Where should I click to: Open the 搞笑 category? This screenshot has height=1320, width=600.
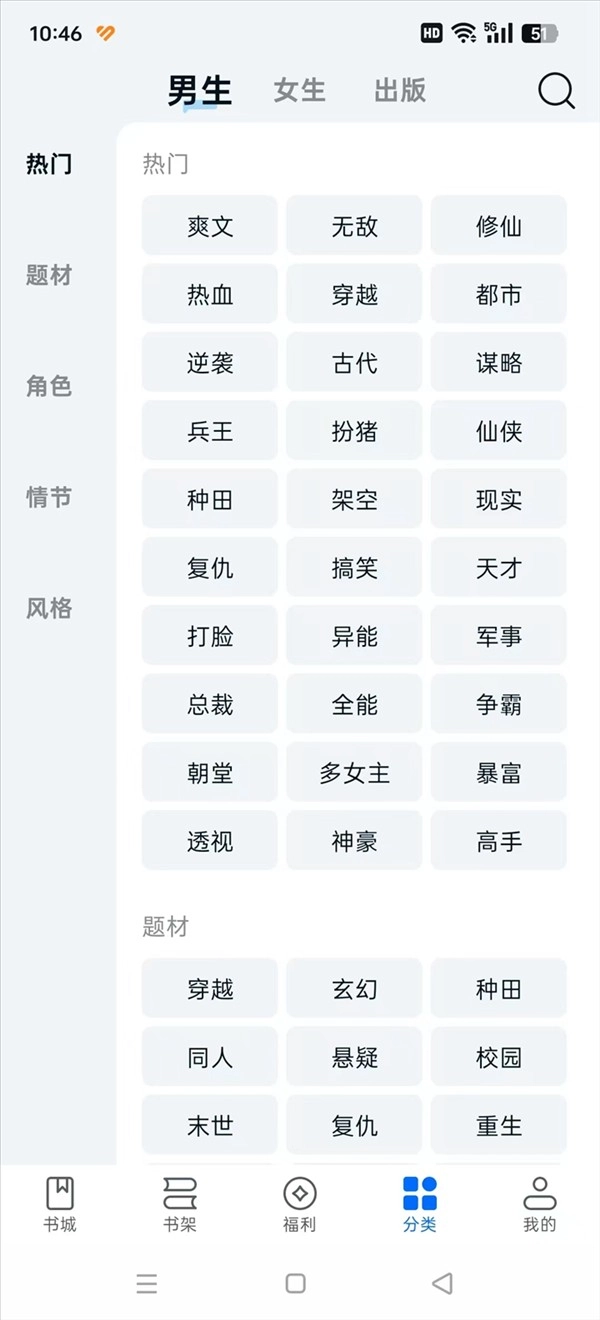coord(354,568)
